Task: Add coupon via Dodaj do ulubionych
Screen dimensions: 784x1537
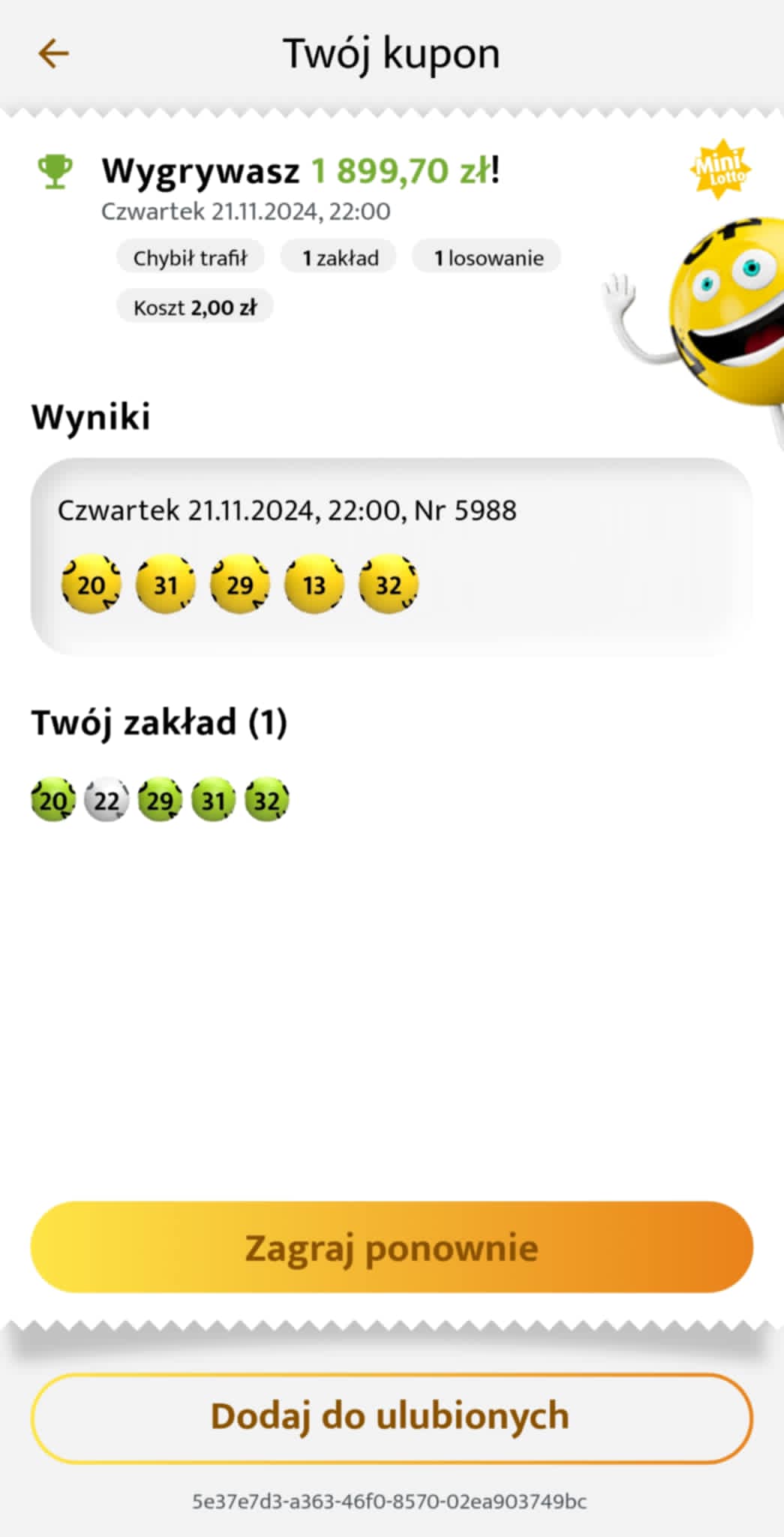Action: 392,1418
